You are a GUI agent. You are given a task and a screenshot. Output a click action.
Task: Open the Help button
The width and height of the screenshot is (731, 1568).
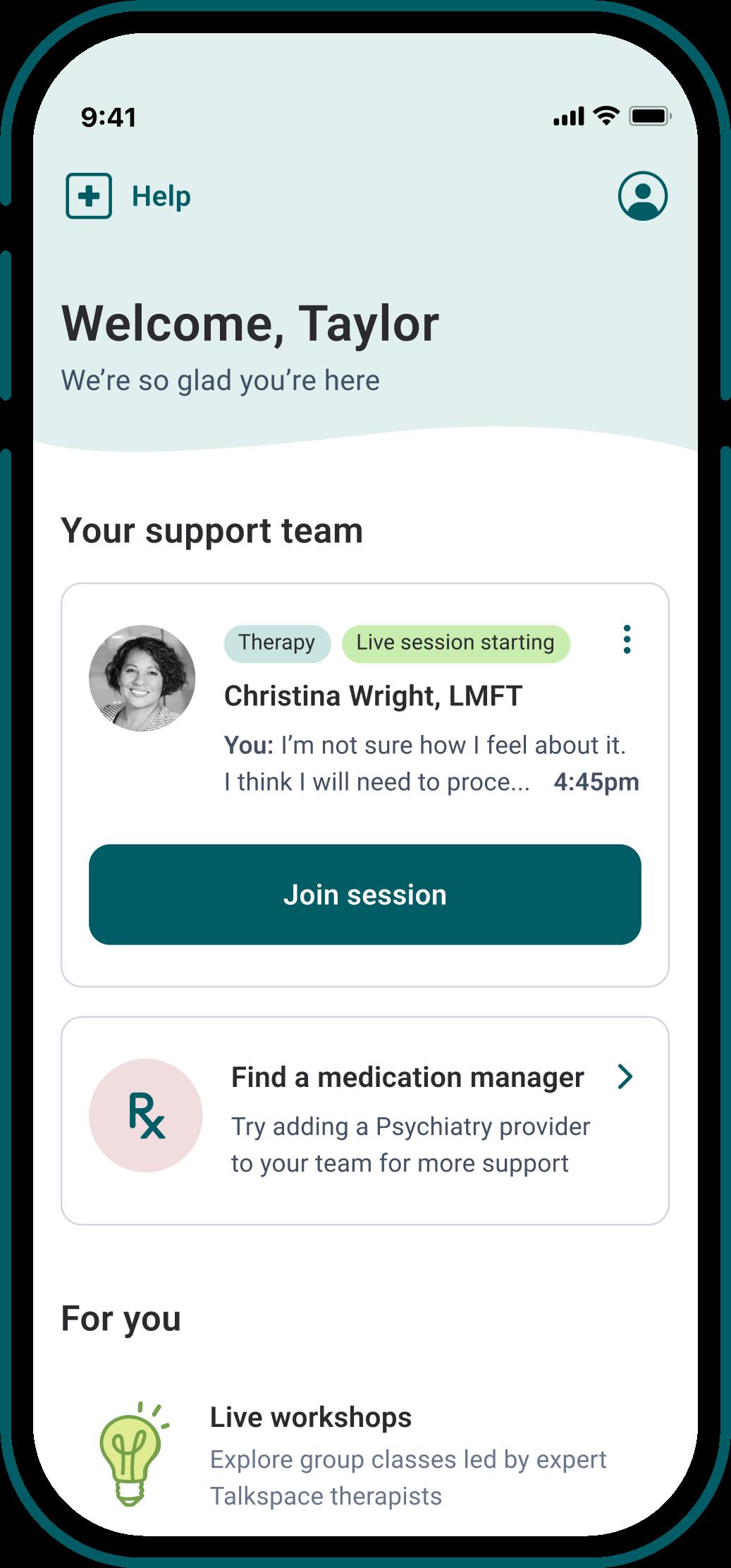[x=129, y=196]
